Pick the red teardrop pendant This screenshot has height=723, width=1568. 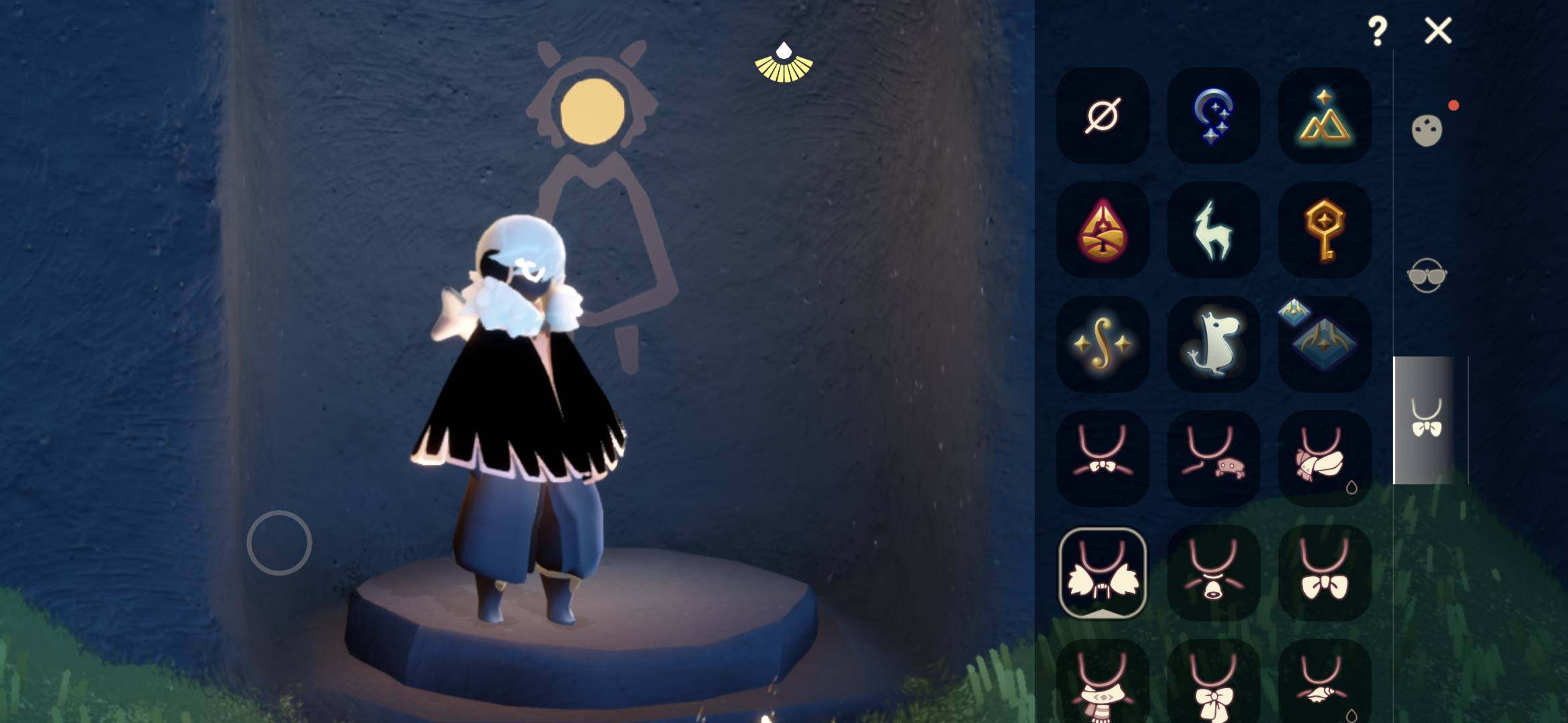click(x=1102, y=230)
